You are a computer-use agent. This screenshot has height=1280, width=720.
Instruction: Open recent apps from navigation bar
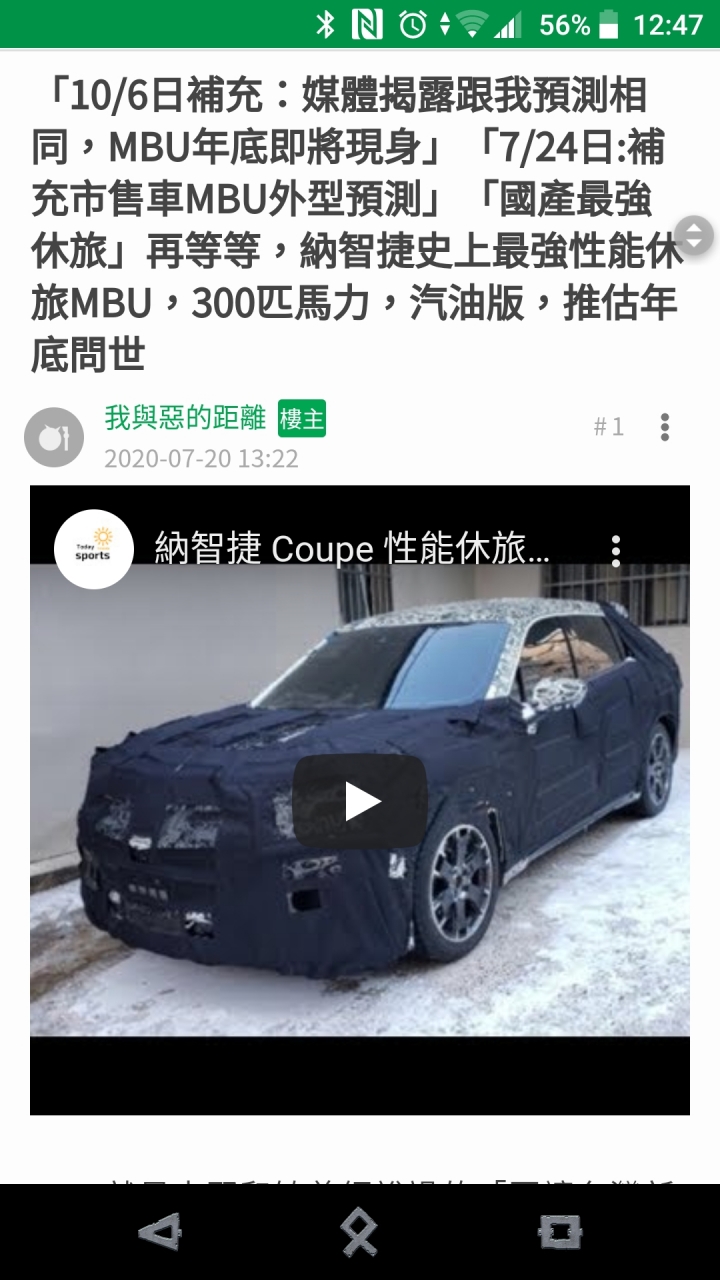[x=559, y=1232]
